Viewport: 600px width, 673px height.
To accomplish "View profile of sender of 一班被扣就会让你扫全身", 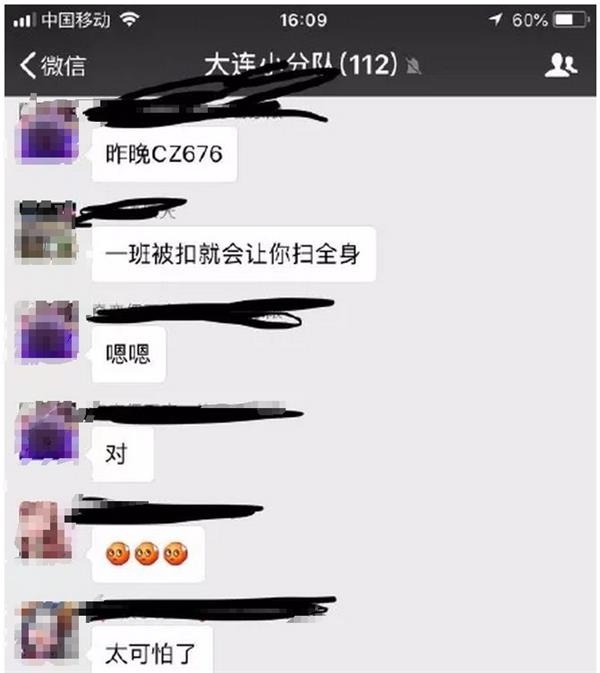I will [48, 232].
